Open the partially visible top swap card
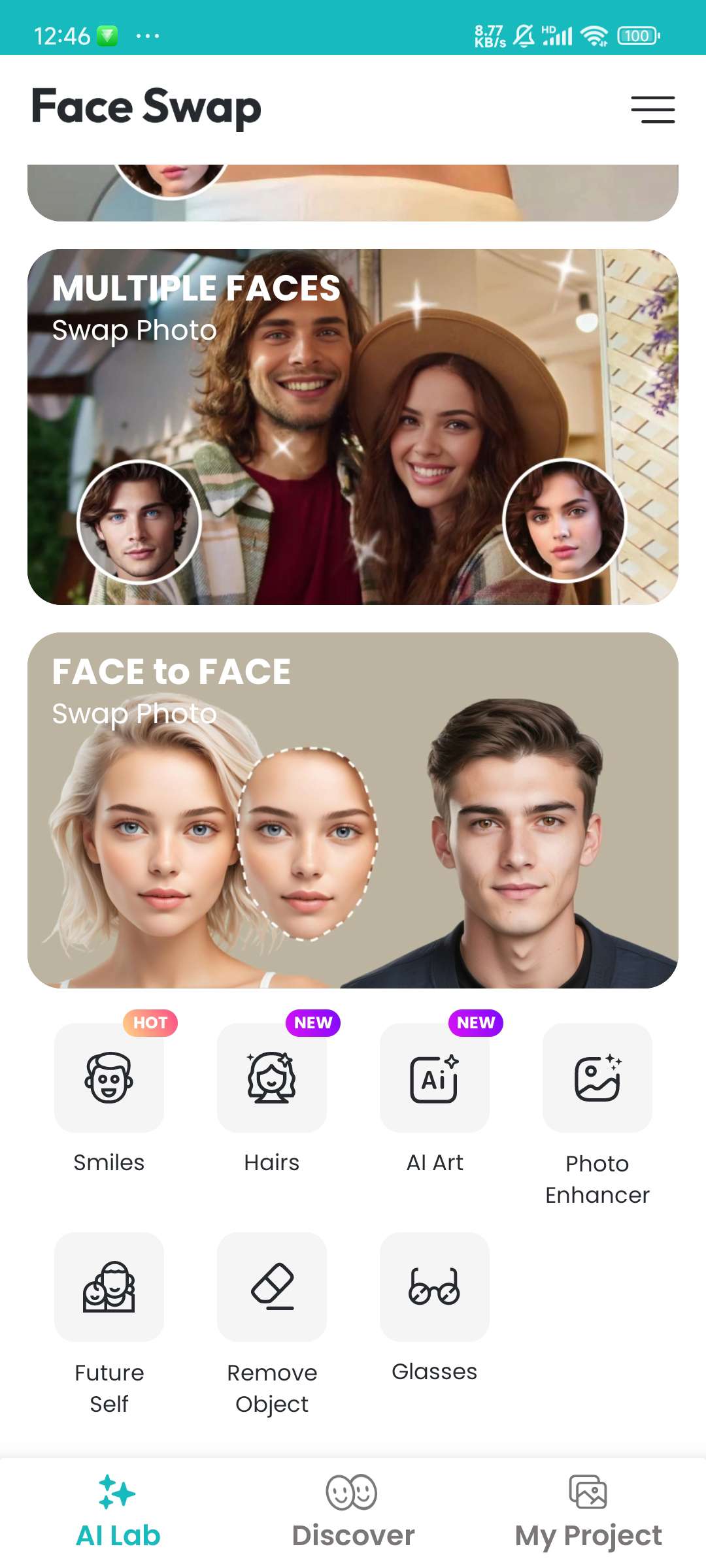This screenshot has height=1568, width=706. (353, 193)
